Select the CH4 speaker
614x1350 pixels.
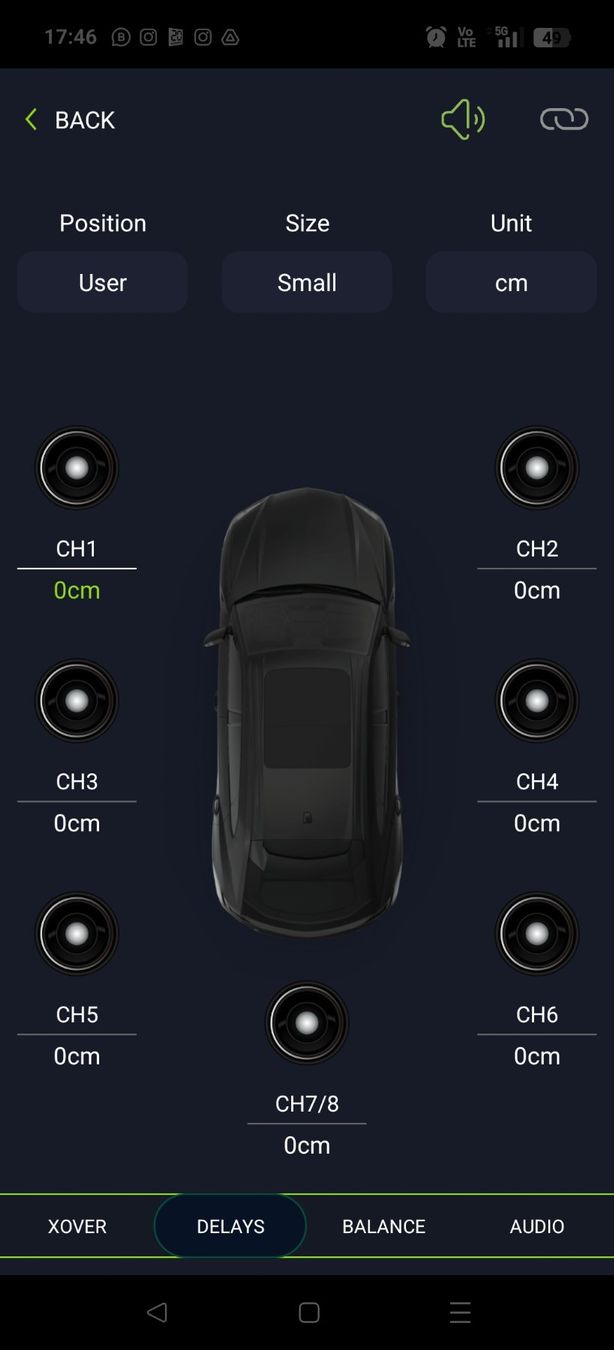coord(537,701)
